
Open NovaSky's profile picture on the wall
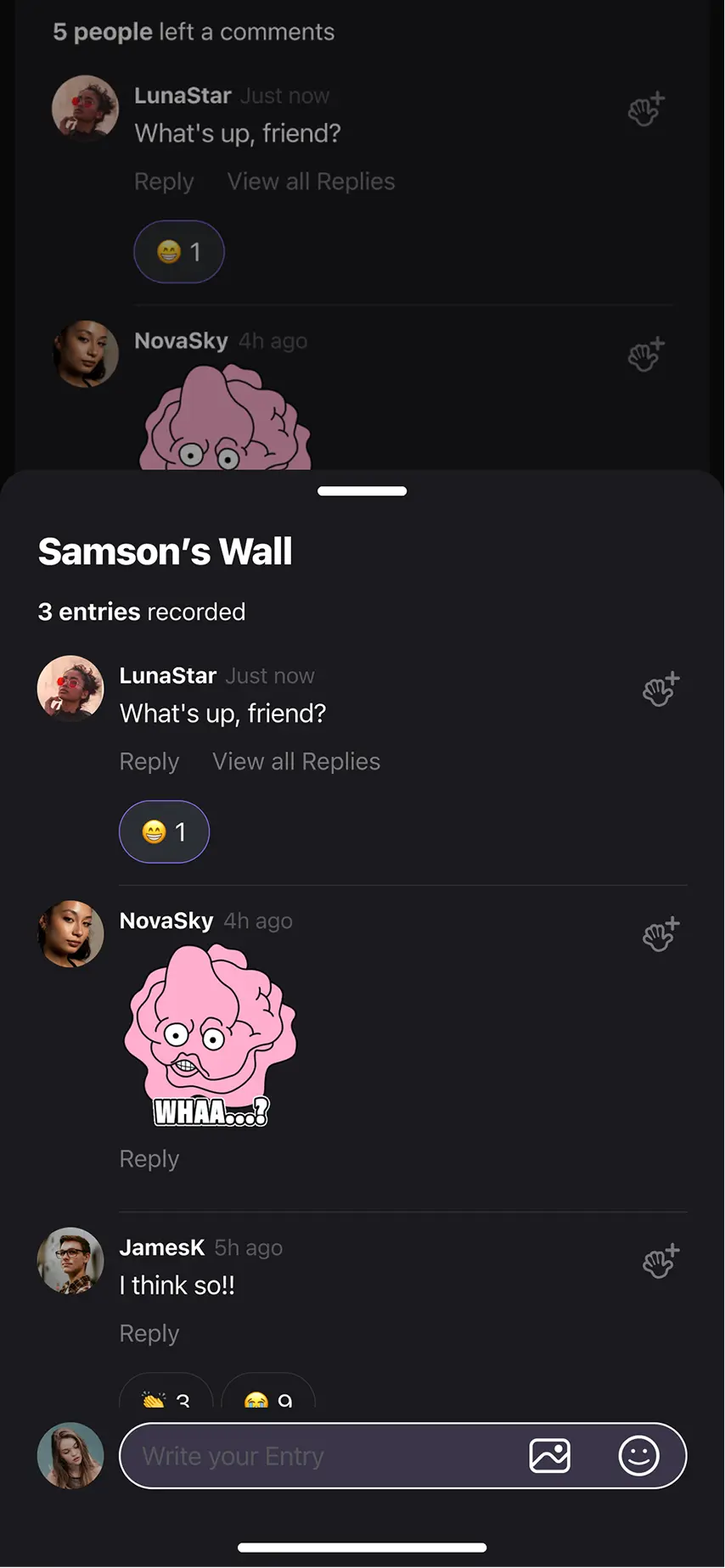[70, 933]
